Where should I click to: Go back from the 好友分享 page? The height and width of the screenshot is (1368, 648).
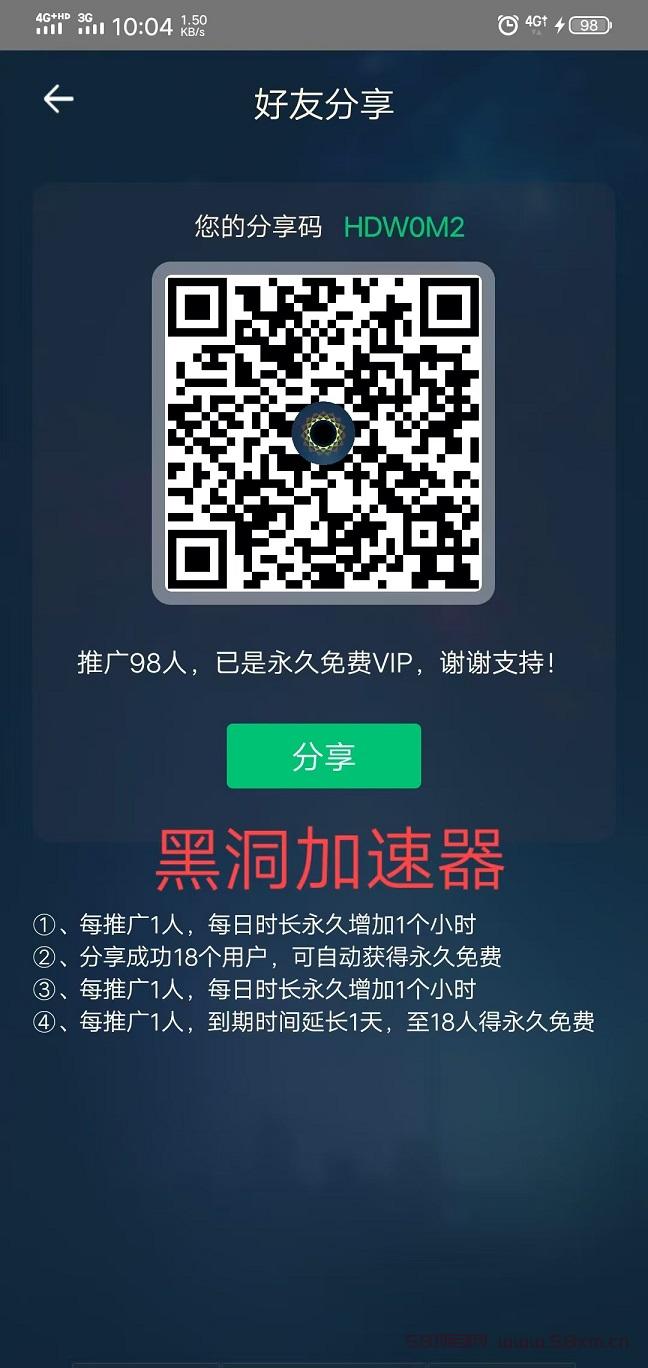(x=58, y=99)
